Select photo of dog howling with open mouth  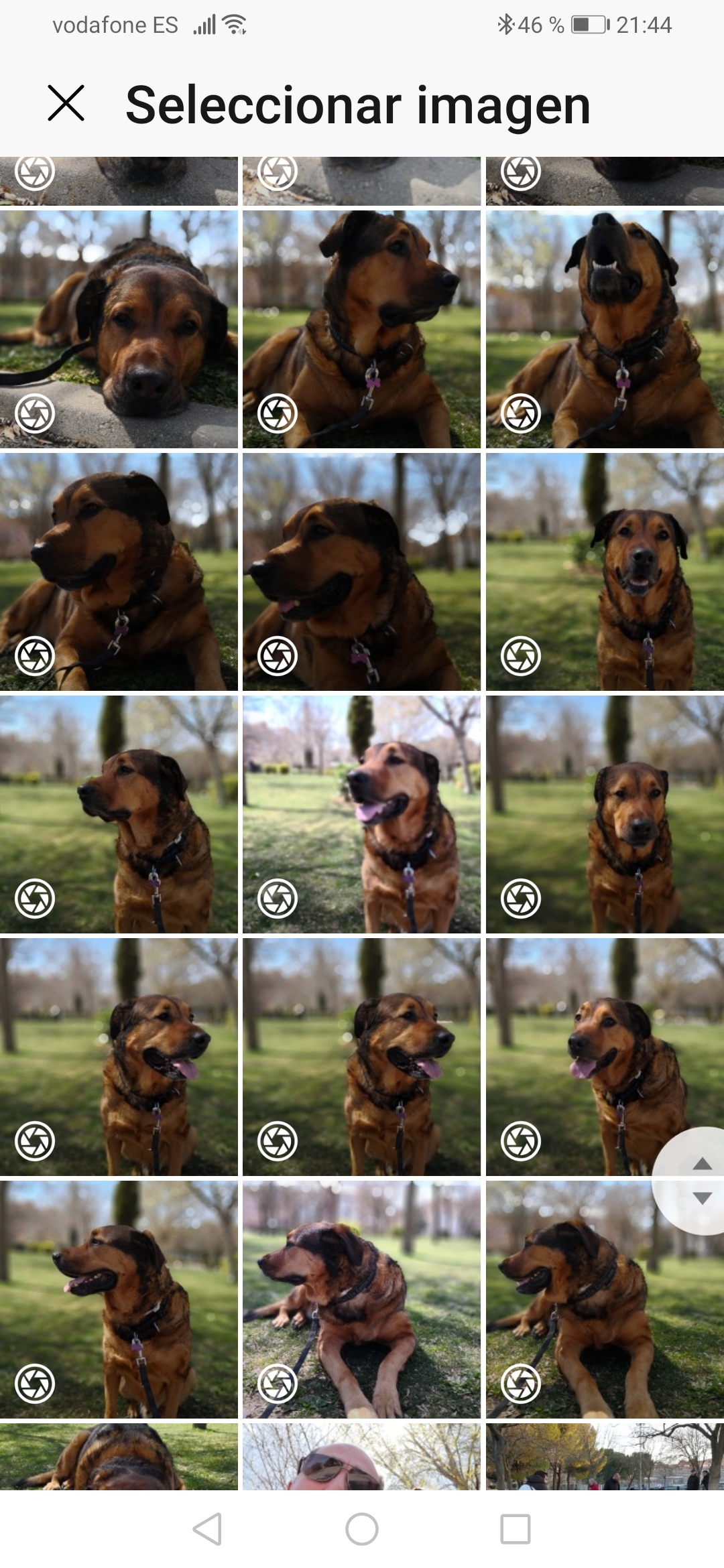tap(605, 329)
